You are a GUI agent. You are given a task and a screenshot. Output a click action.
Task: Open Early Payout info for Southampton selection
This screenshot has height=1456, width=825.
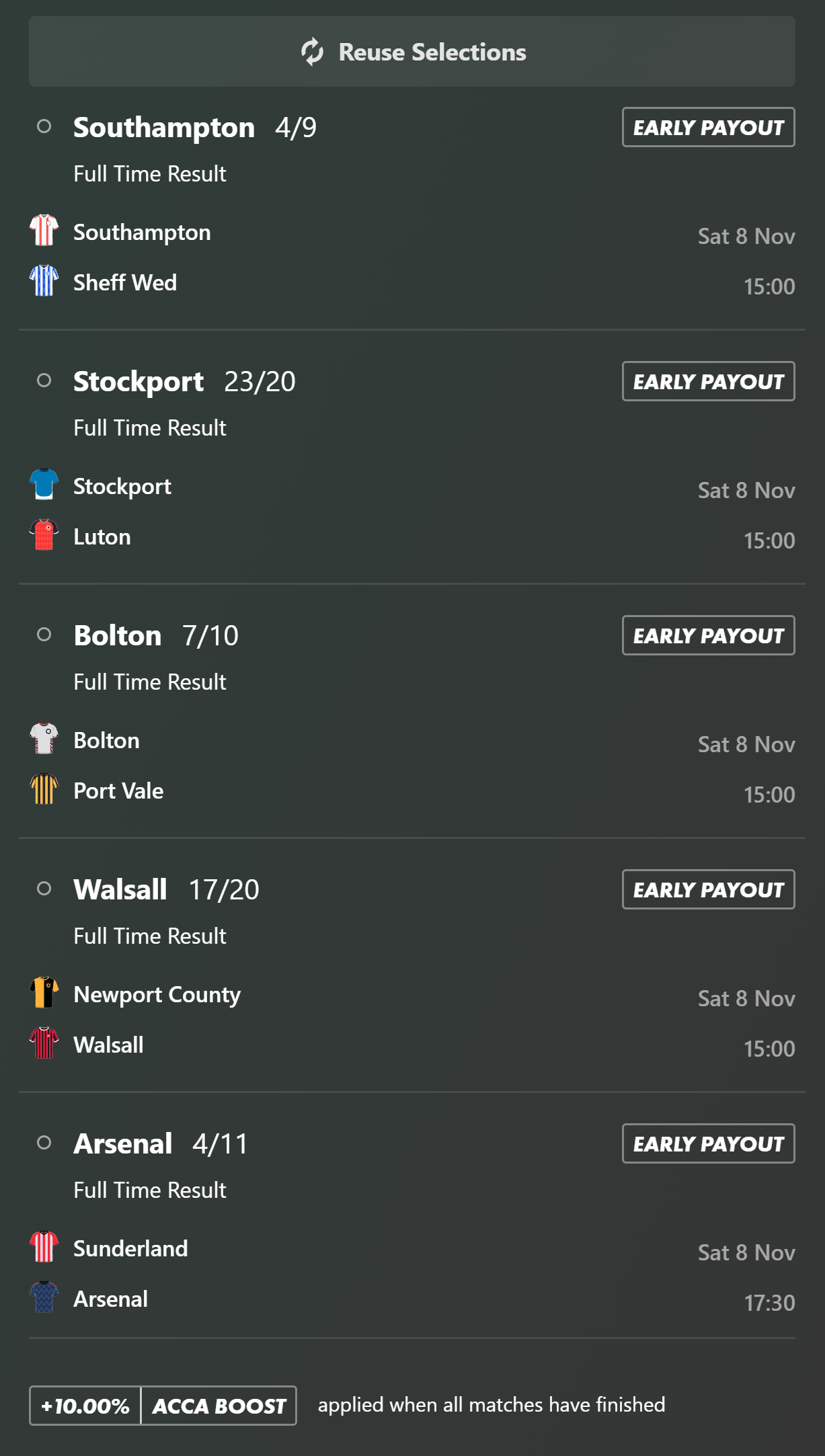[x=708, y=127]
